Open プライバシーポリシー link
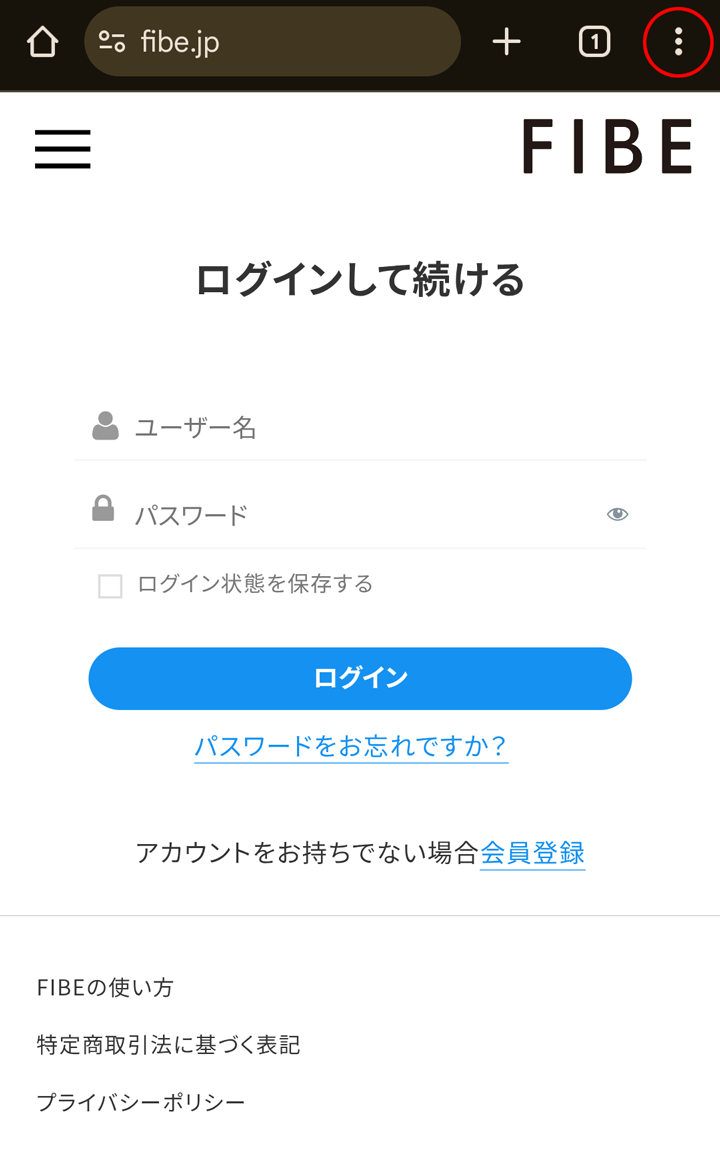 tap(141, 1103)
